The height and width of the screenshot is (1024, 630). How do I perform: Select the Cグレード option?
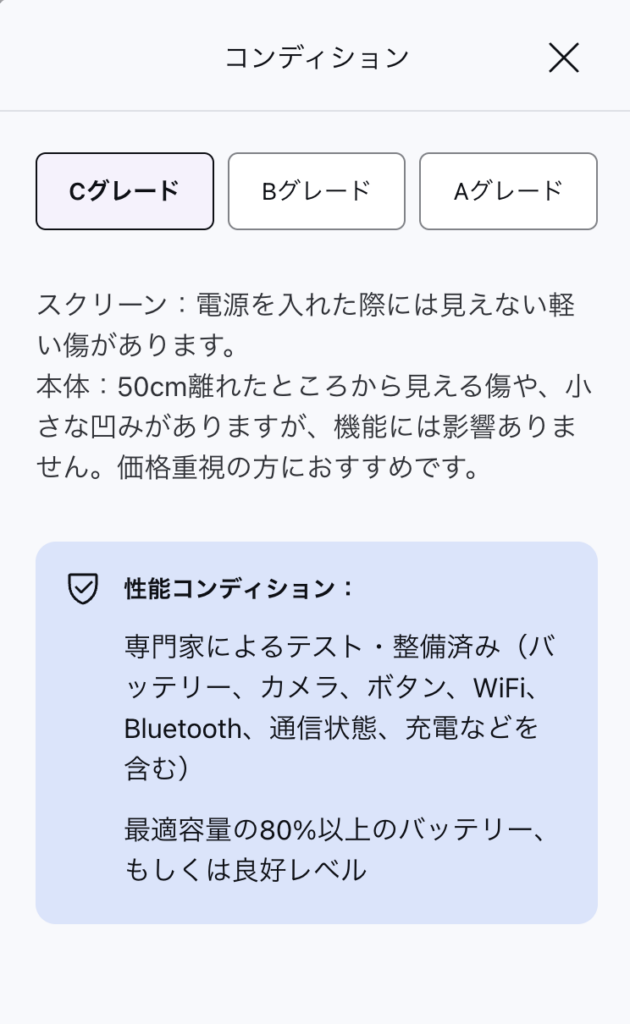pyautogui.click(x=125, y=191)
